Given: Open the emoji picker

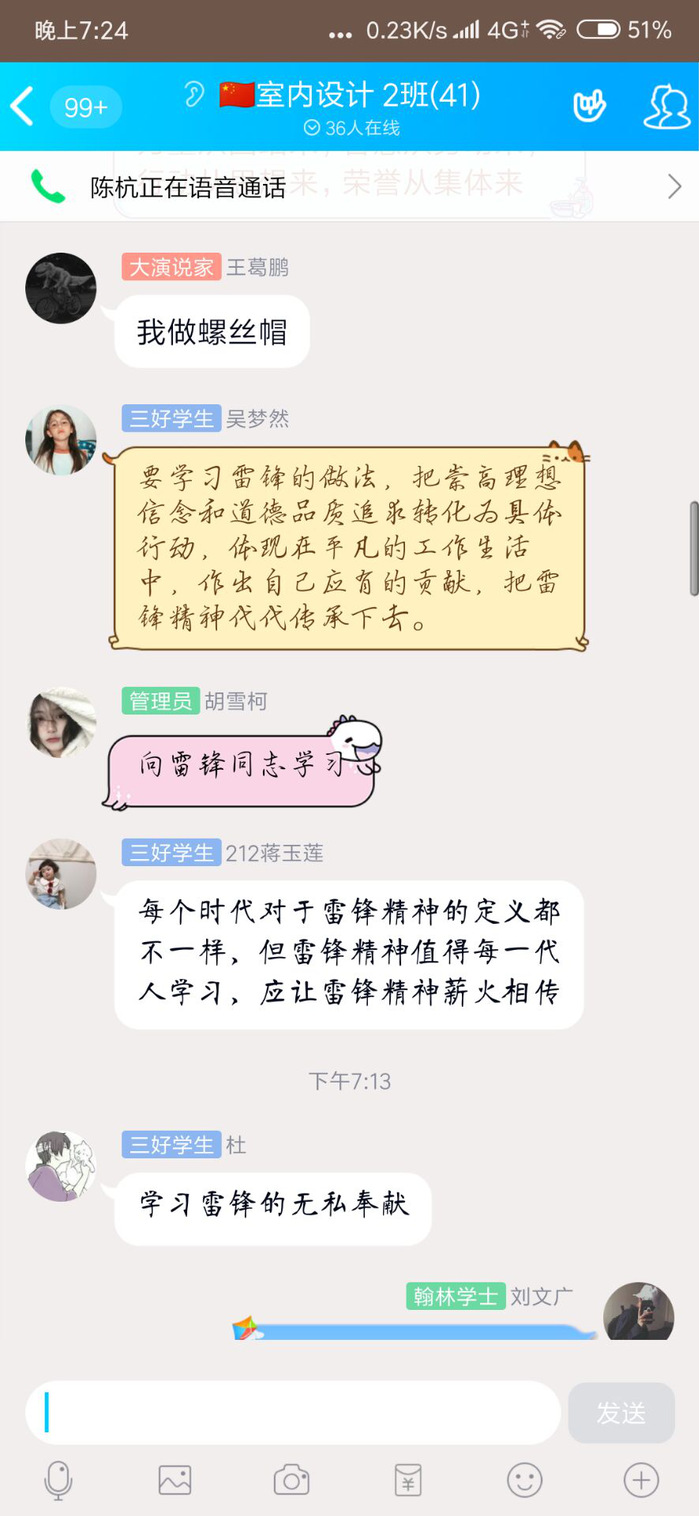Looking at the screenshot, I should (524, 1480).
